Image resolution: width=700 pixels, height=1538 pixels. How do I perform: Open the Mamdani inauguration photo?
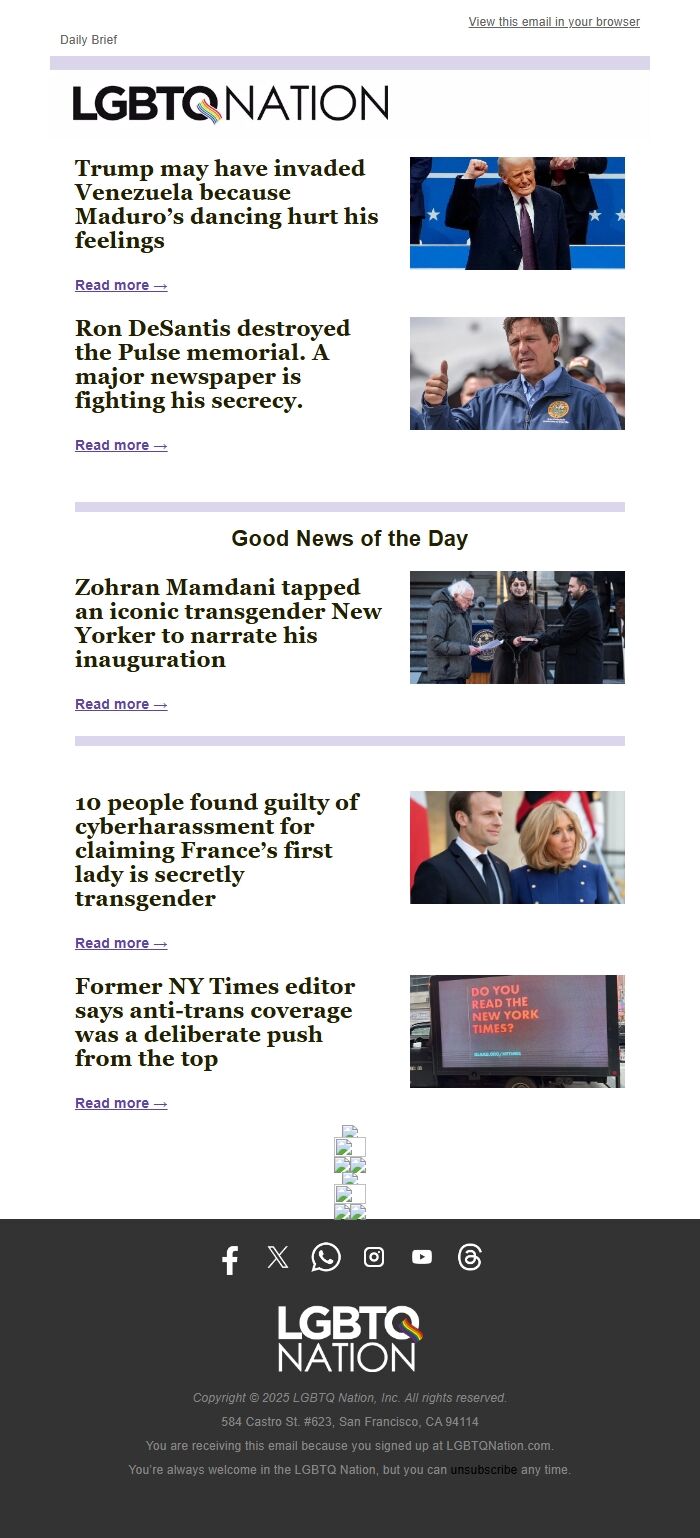(517, 627)
